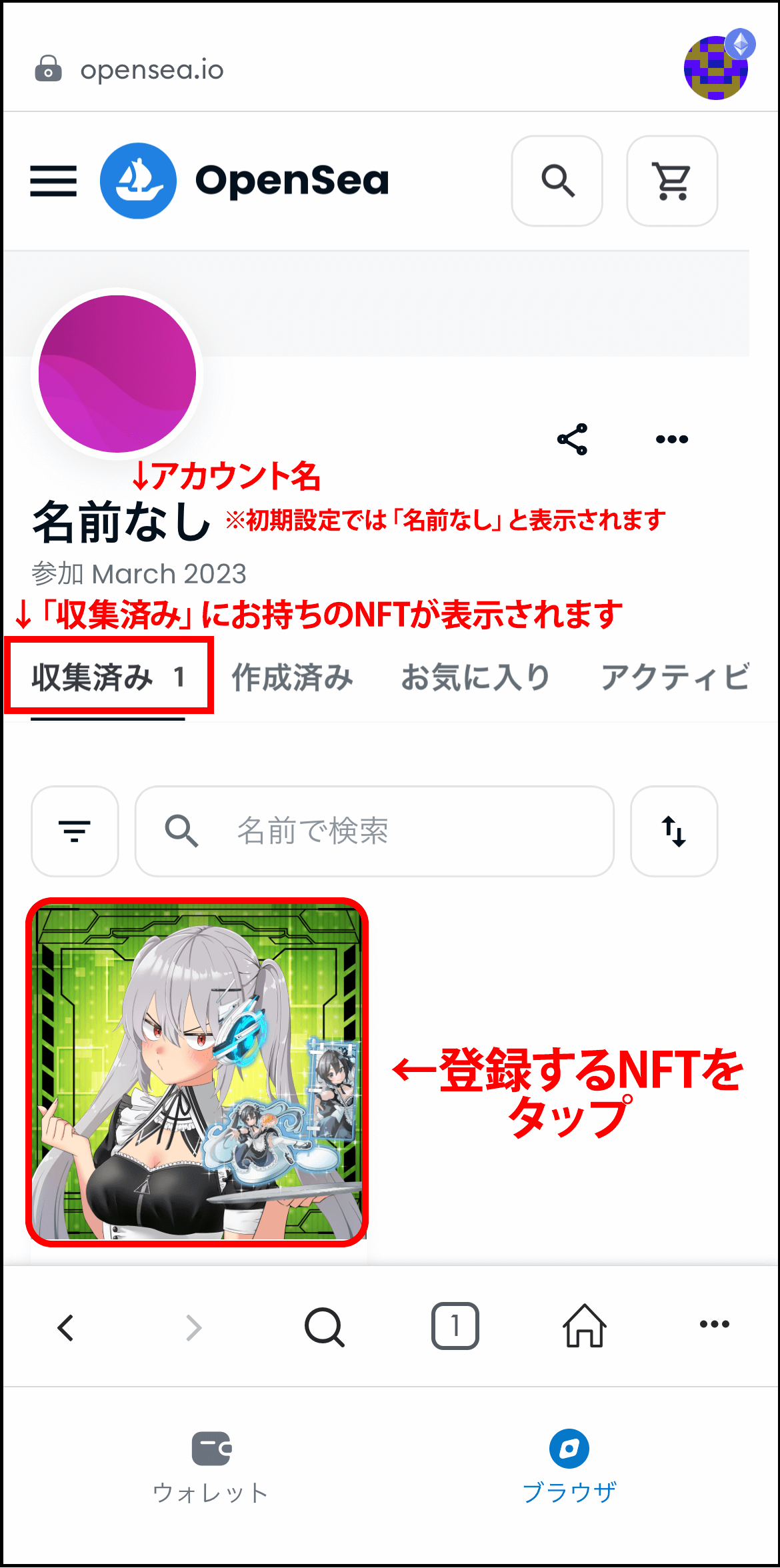Screen dimensions: 780x1568
Task: Open the OpenSea hamburger menu
Action: 53,181
